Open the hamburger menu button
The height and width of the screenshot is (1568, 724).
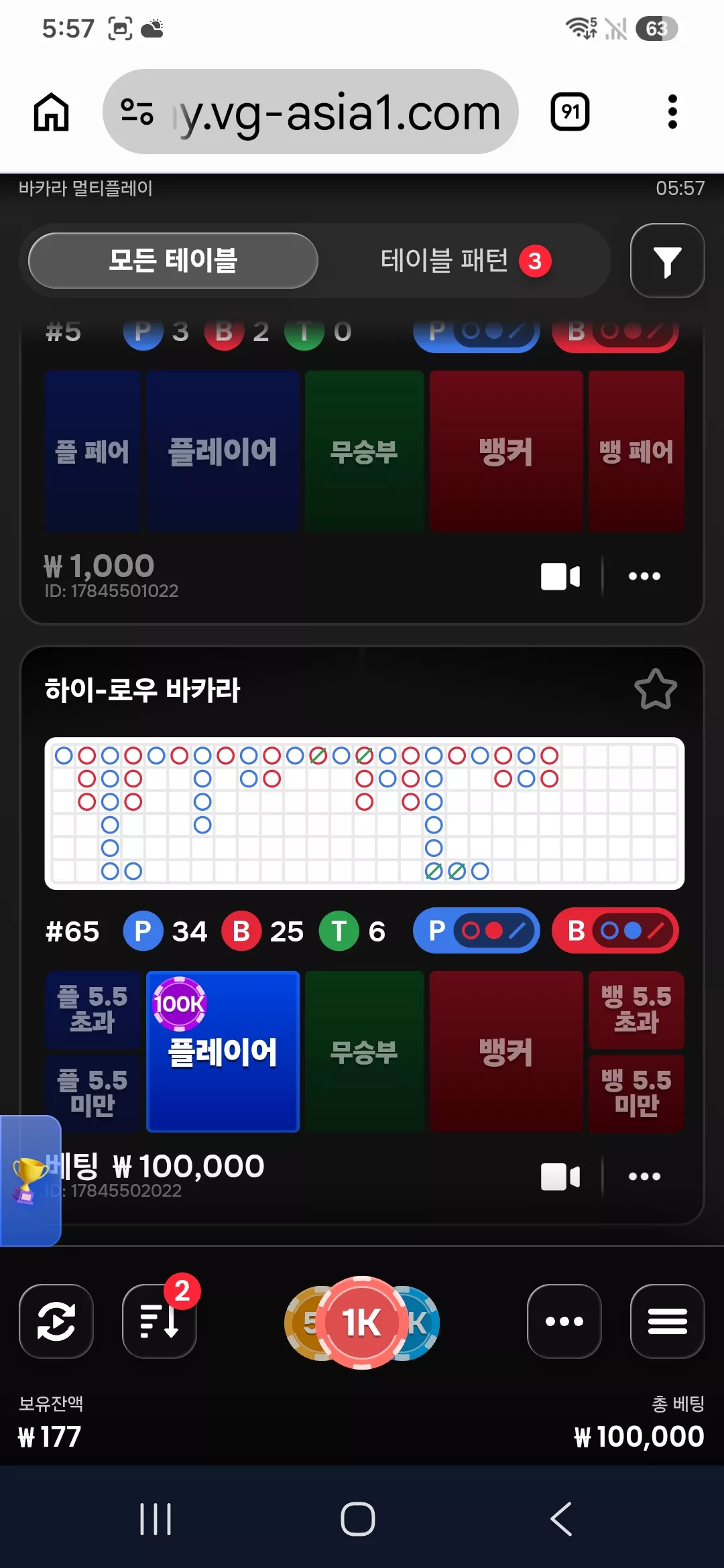click(x=667, y=1321)
